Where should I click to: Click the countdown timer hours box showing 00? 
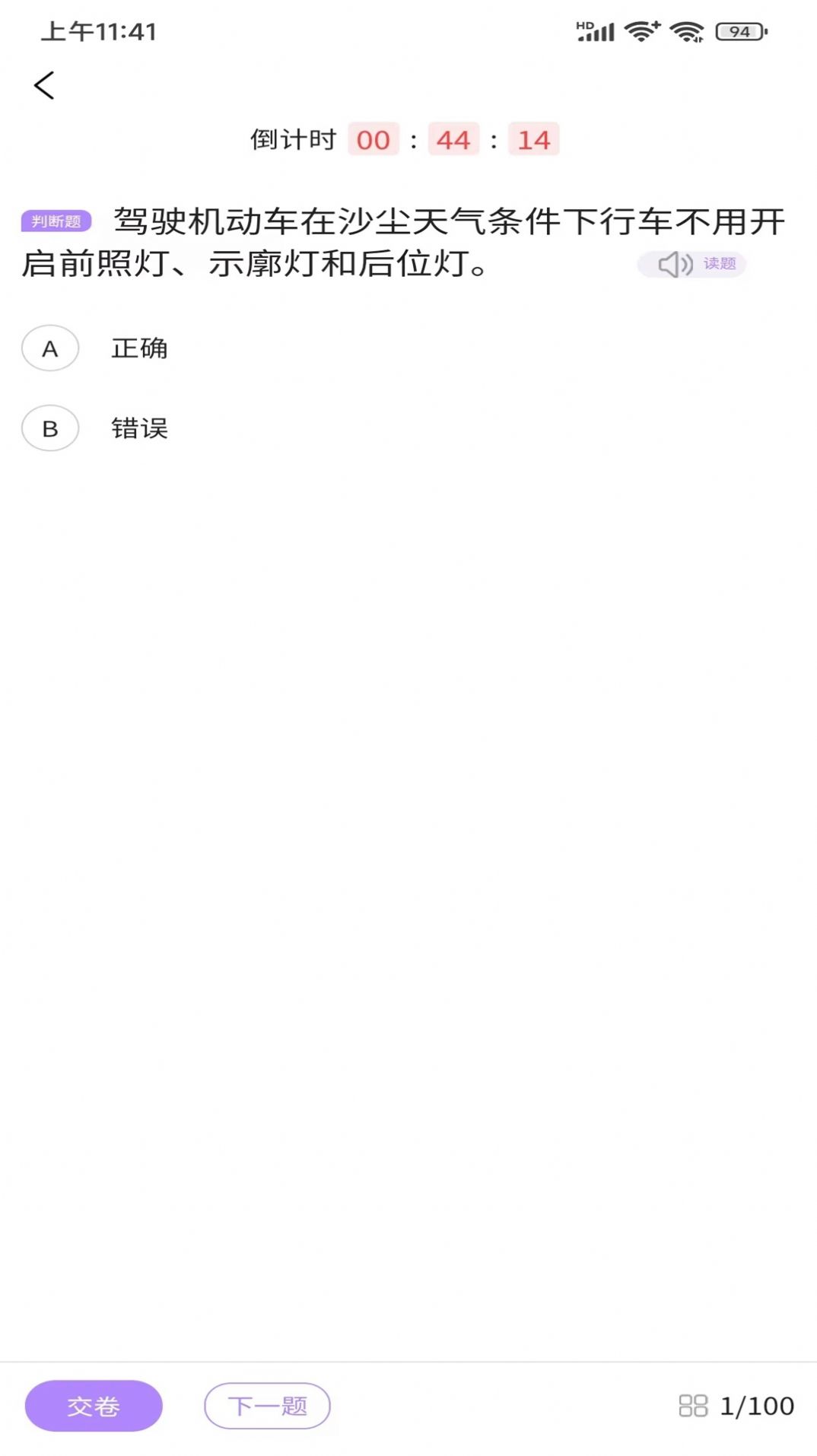372,139
